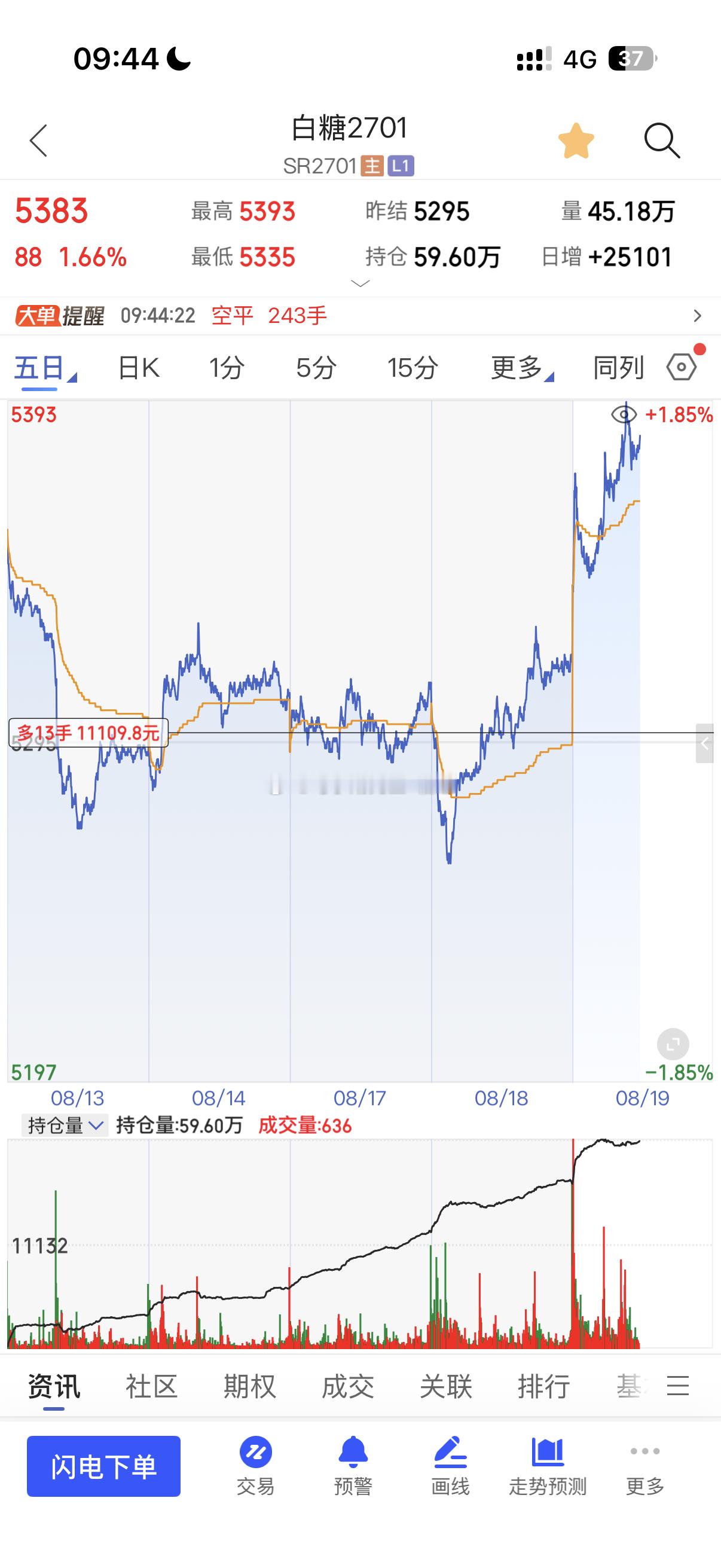Show the 15分 chart
The image size is (721, 1568).
coord(413,368)
